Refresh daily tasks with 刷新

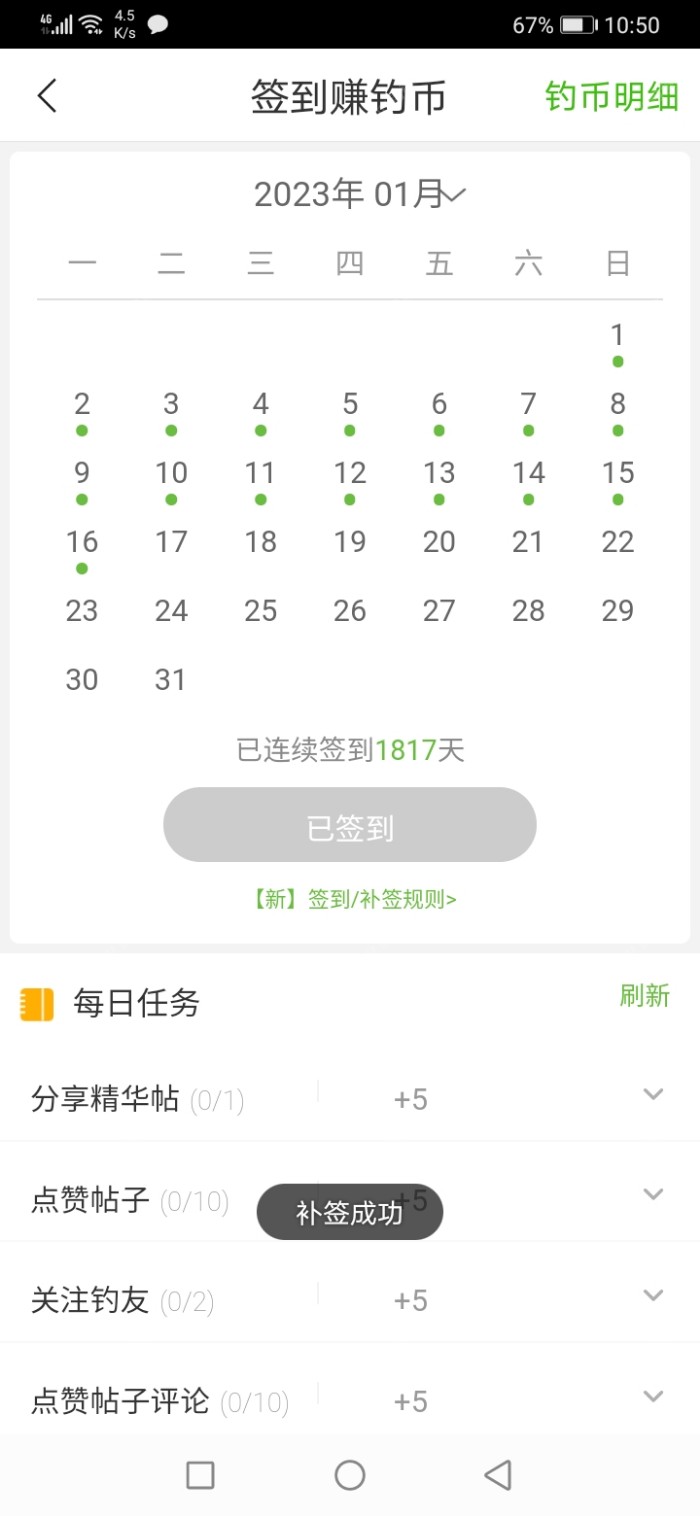tap(644, 996)
